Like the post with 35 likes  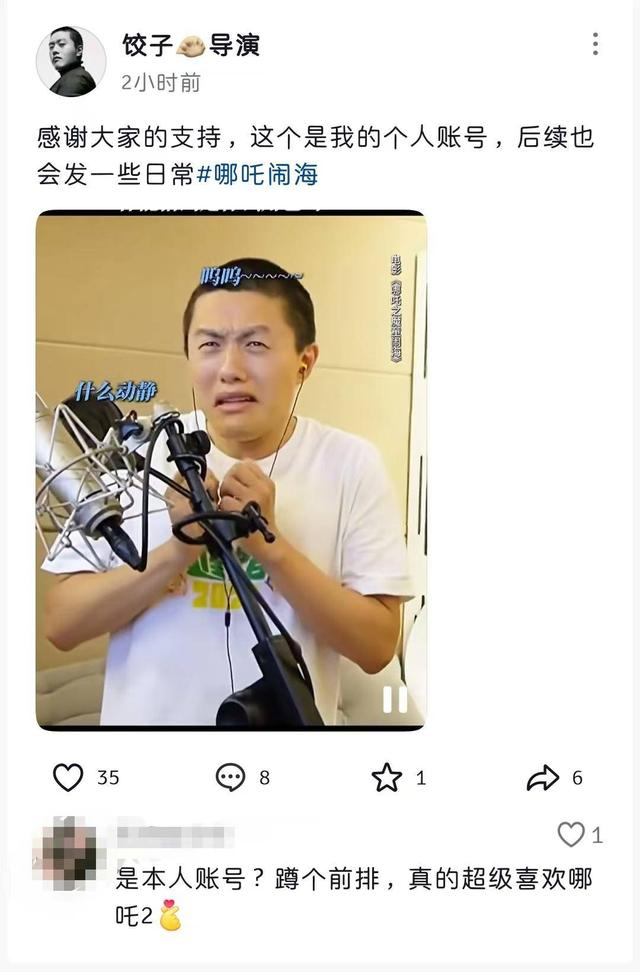pyautogui.click(x=68, y=778)
